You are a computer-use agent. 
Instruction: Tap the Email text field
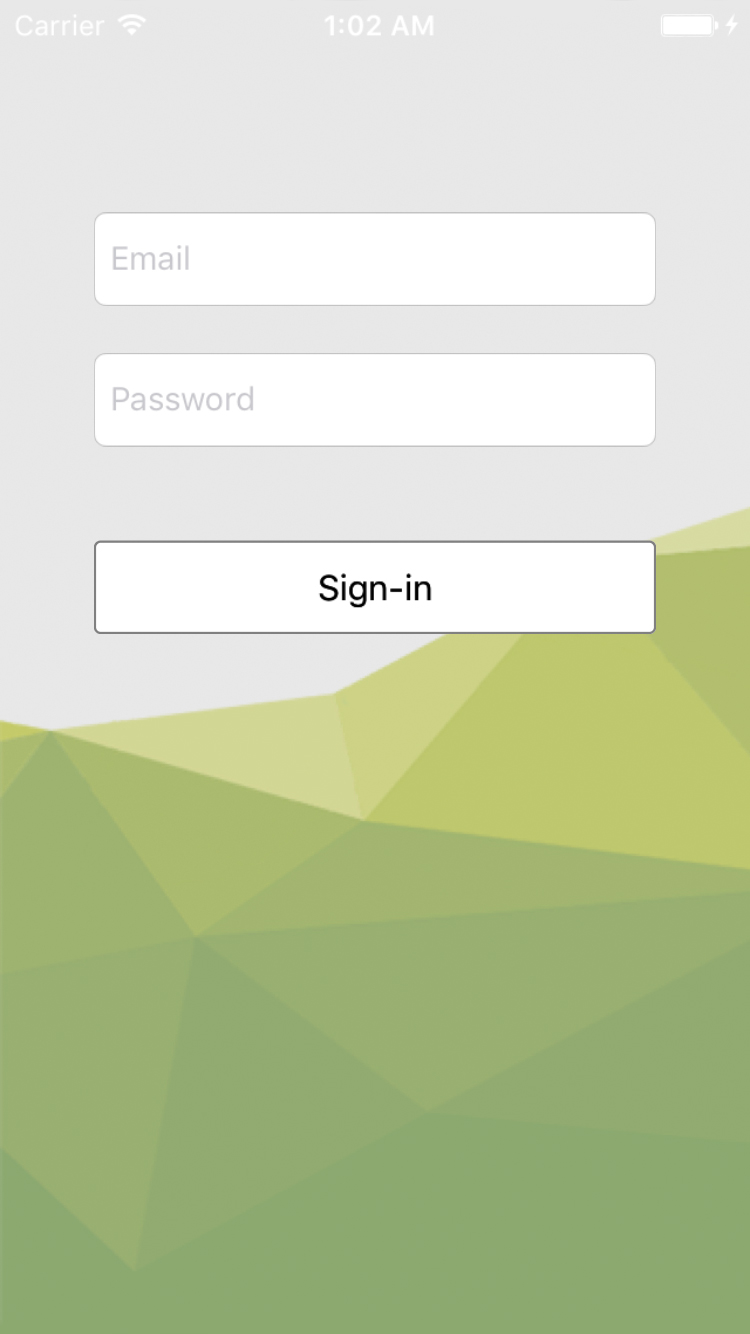coord(375,259)
